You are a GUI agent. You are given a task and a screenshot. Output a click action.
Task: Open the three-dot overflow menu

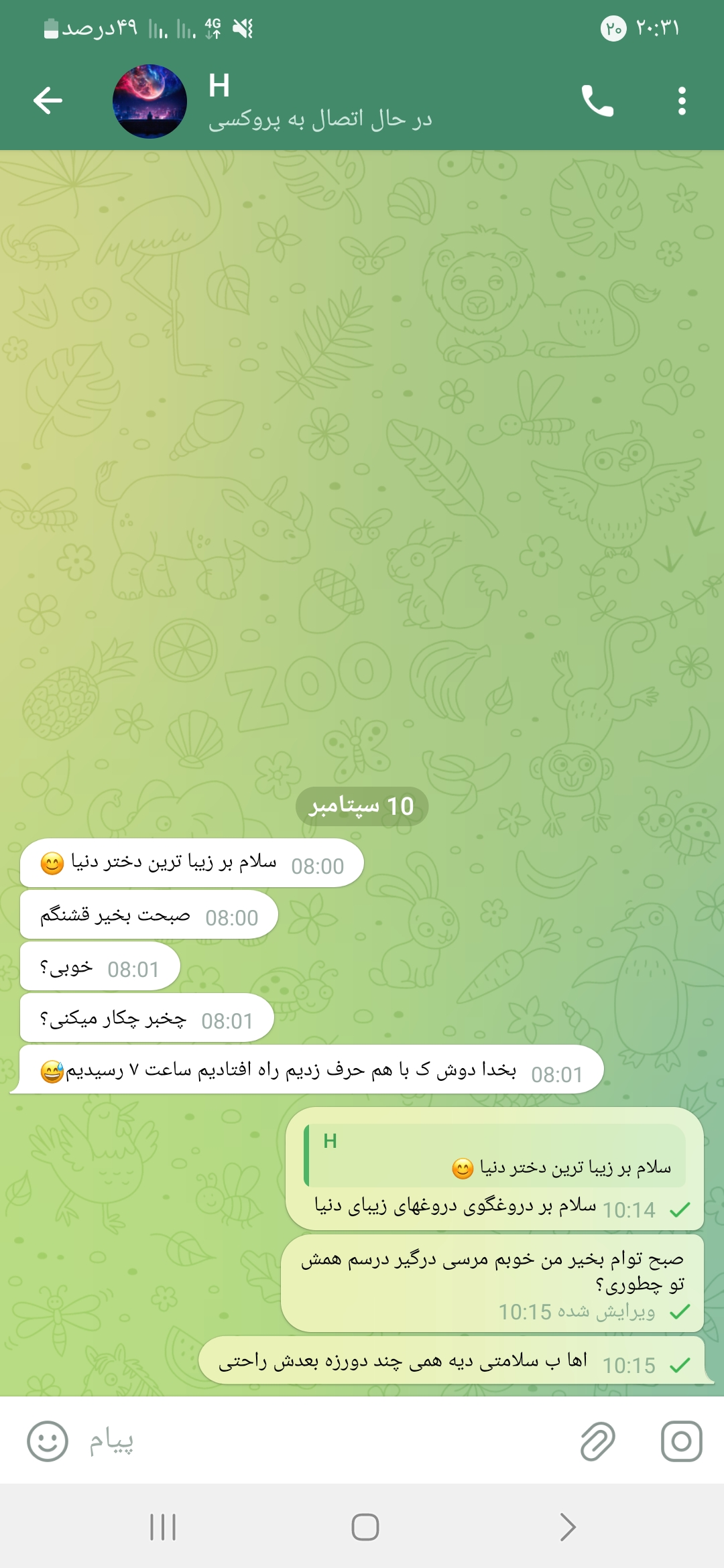pyautogui.click(x=682, y=101)
